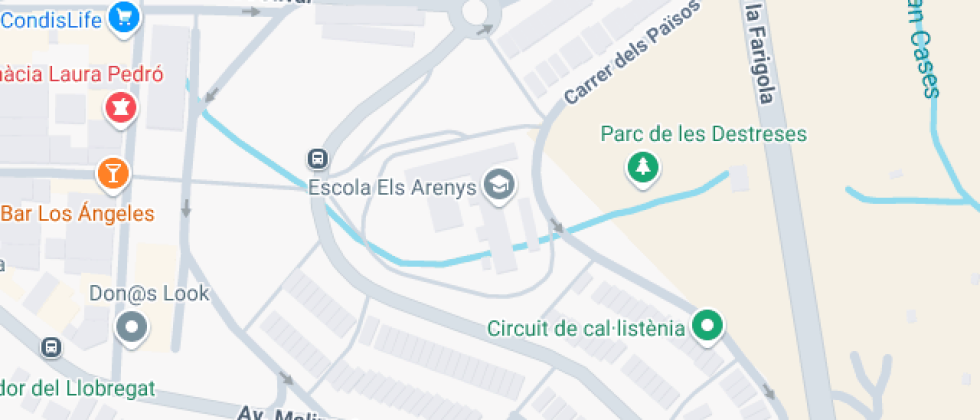Tap the Don@s Look place marker

coord(132,326)
